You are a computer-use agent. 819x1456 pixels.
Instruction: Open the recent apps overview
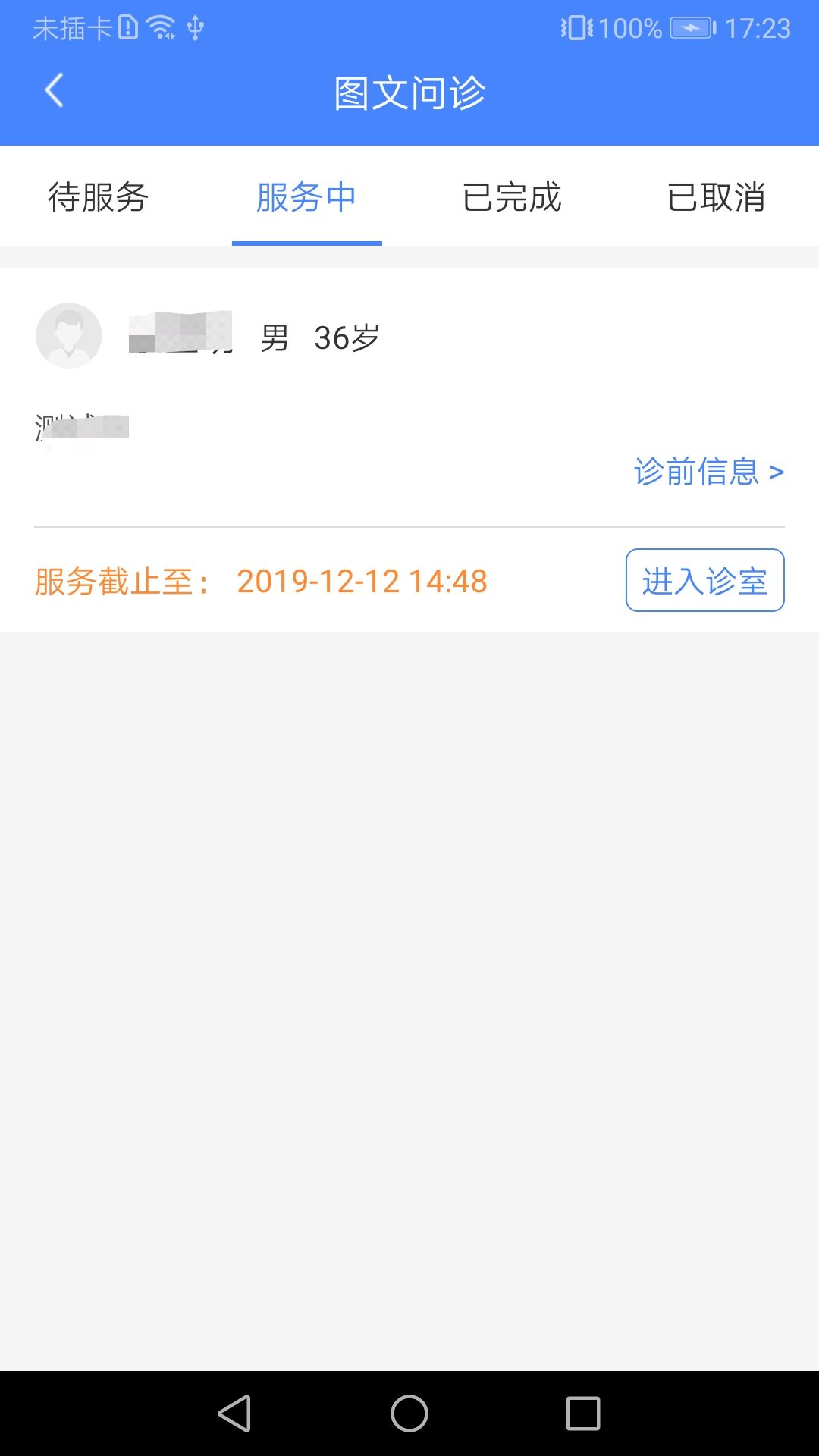pos(582,1414)
